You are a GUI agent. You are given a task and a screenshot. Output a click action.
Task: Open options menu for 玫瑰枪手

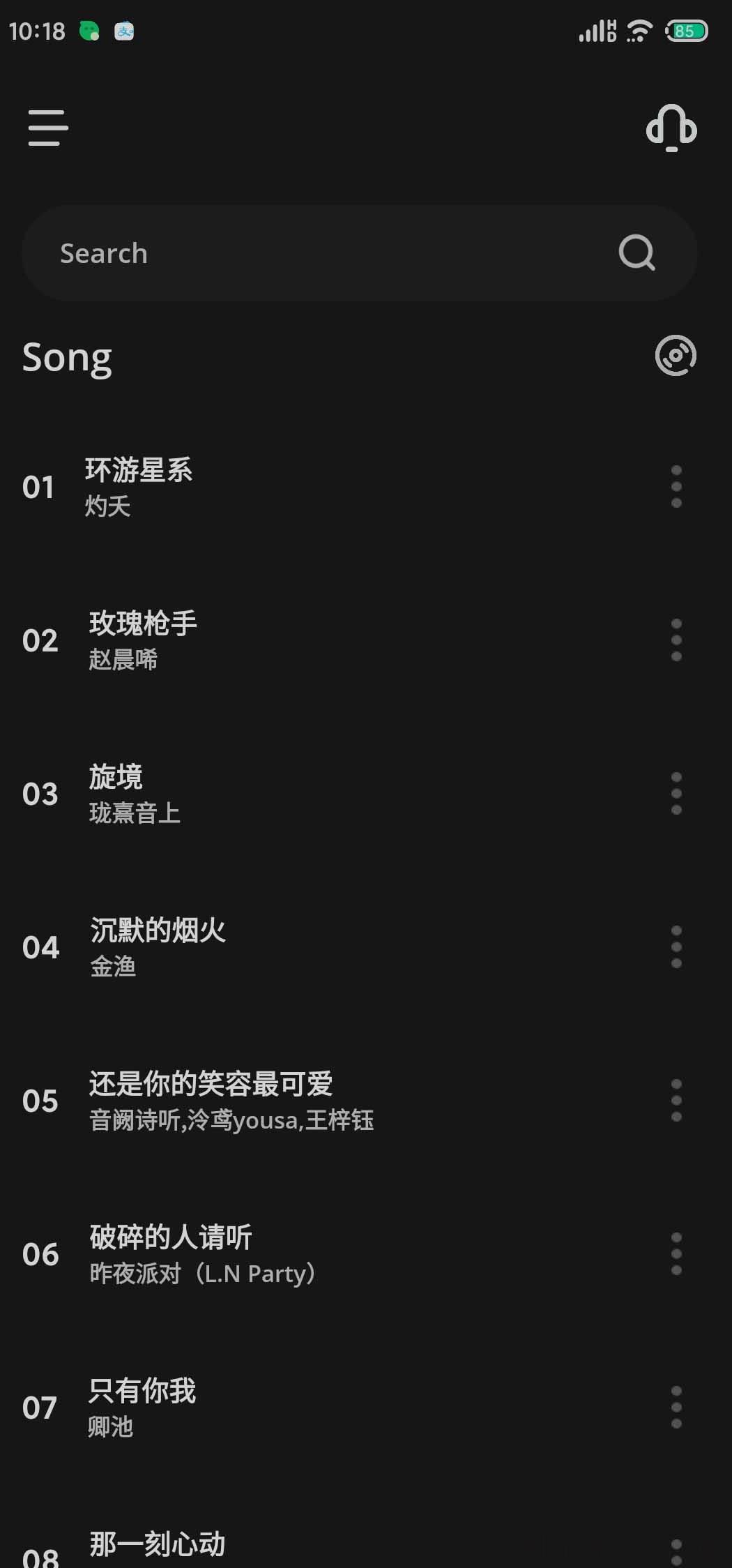(676, 640)
